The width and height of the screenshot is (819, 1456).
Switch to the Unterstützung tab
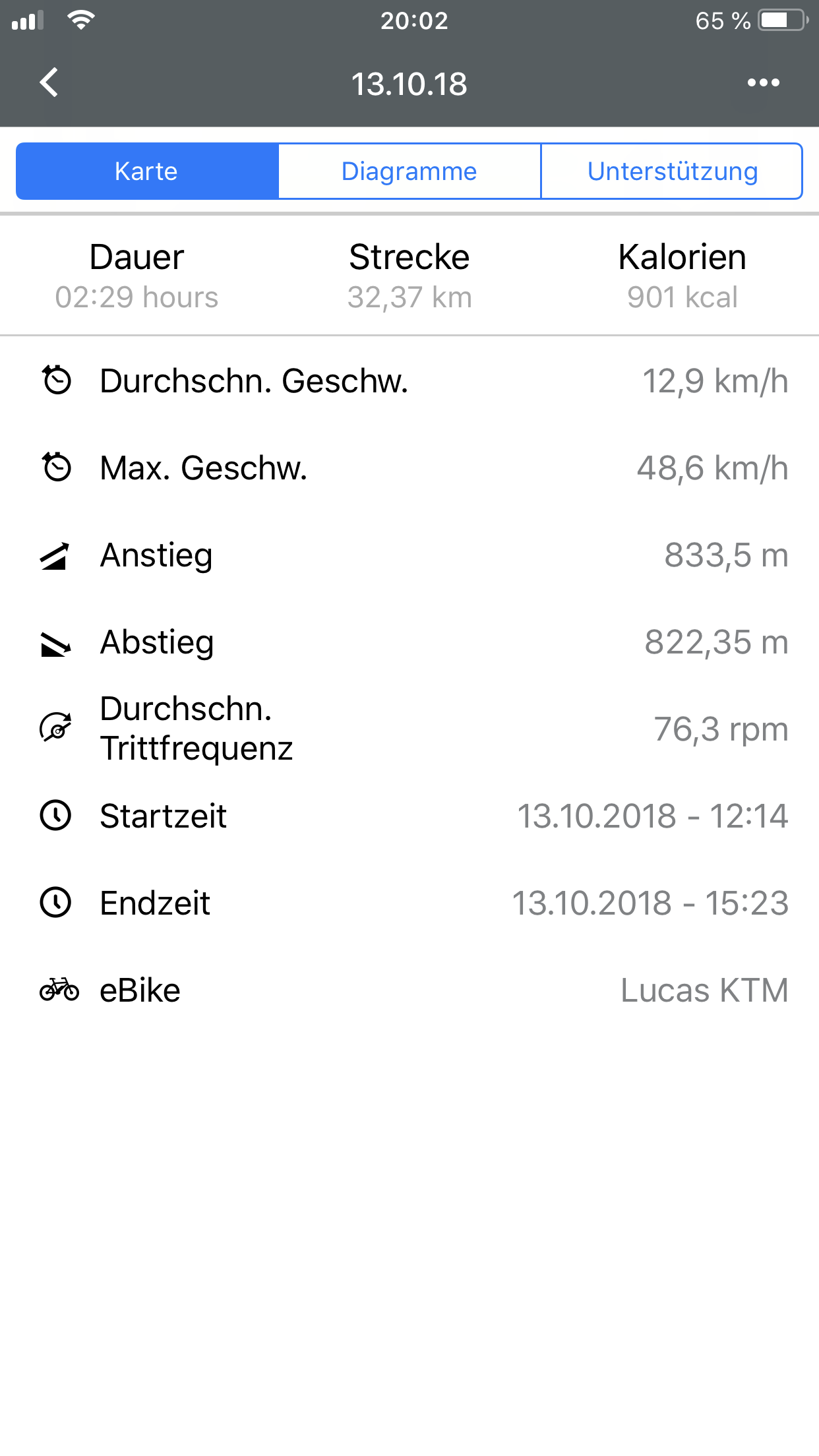(x=671, y=171)
